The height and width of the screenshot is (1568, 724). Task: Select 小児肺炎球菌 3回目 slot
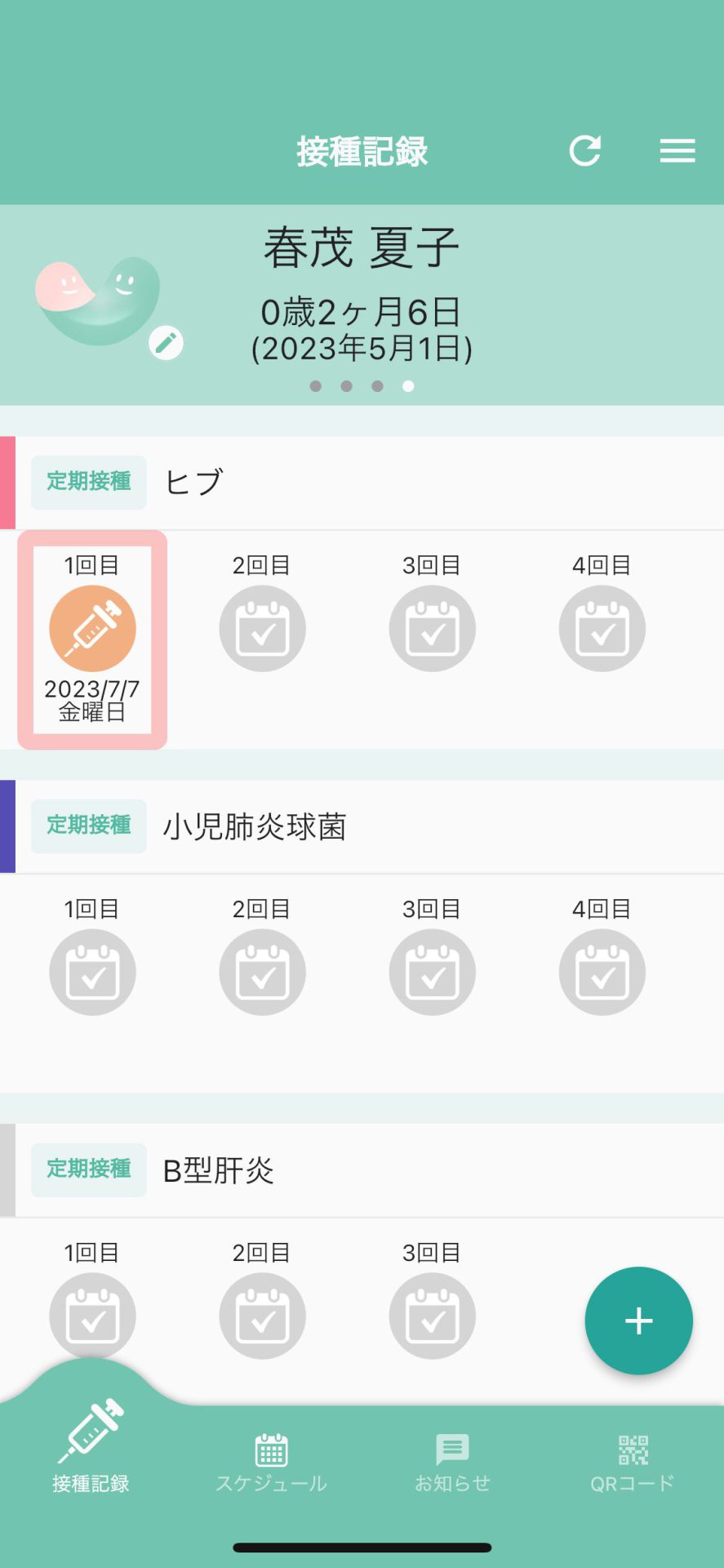pos(432,972)
